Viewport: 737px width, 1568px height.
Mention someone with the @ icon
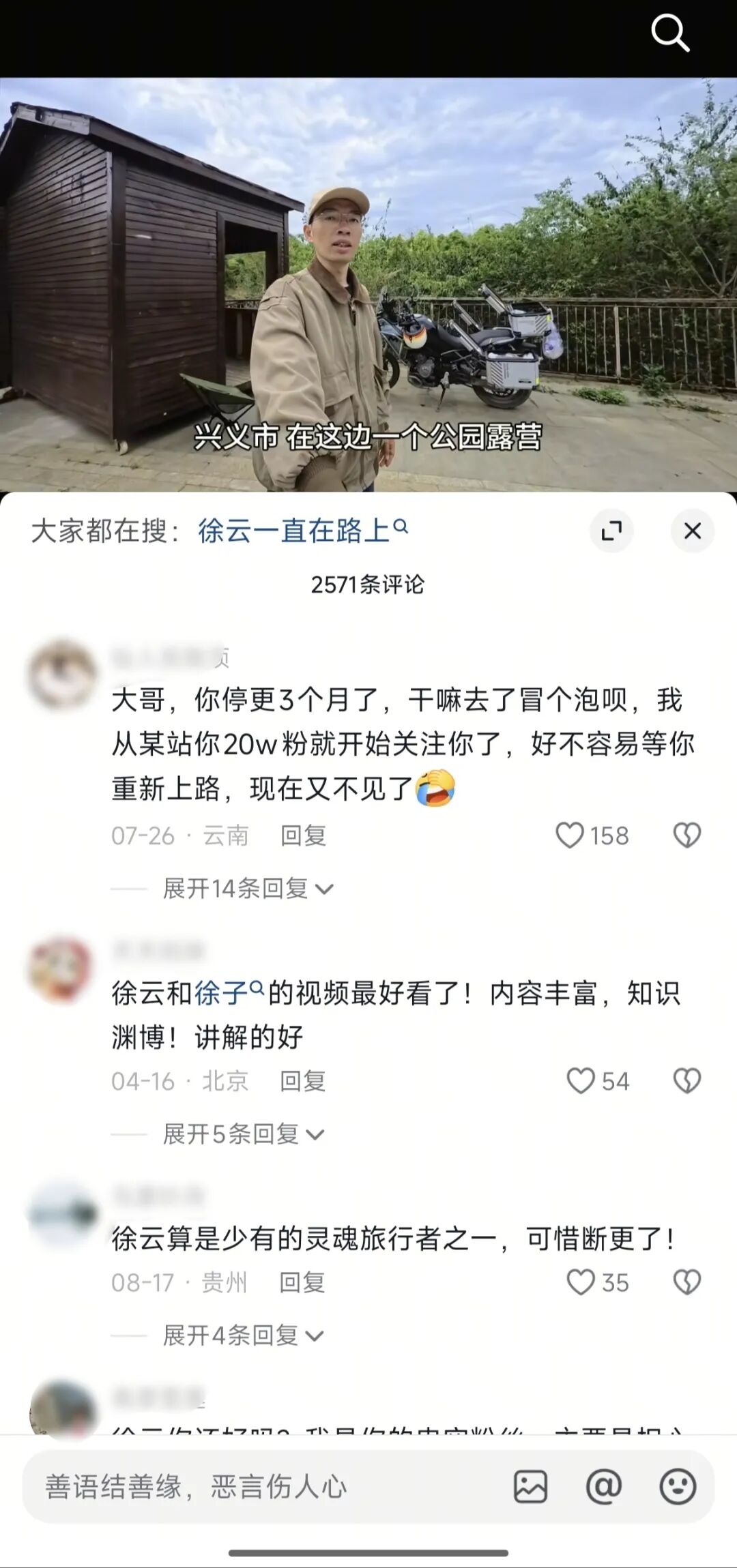click(604, 1487)
